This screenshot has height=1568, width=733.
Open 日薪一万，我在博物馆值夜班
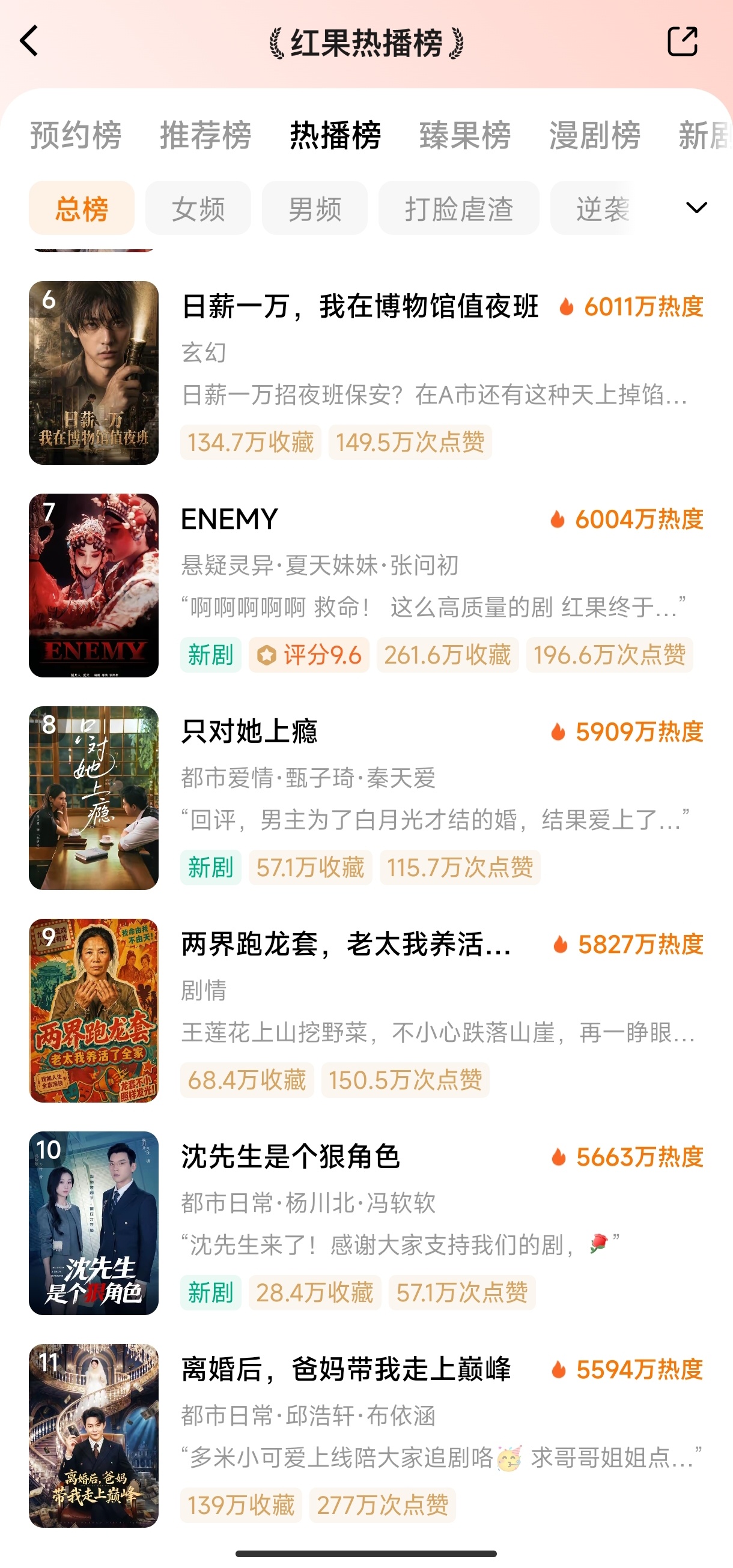[366, 372]
